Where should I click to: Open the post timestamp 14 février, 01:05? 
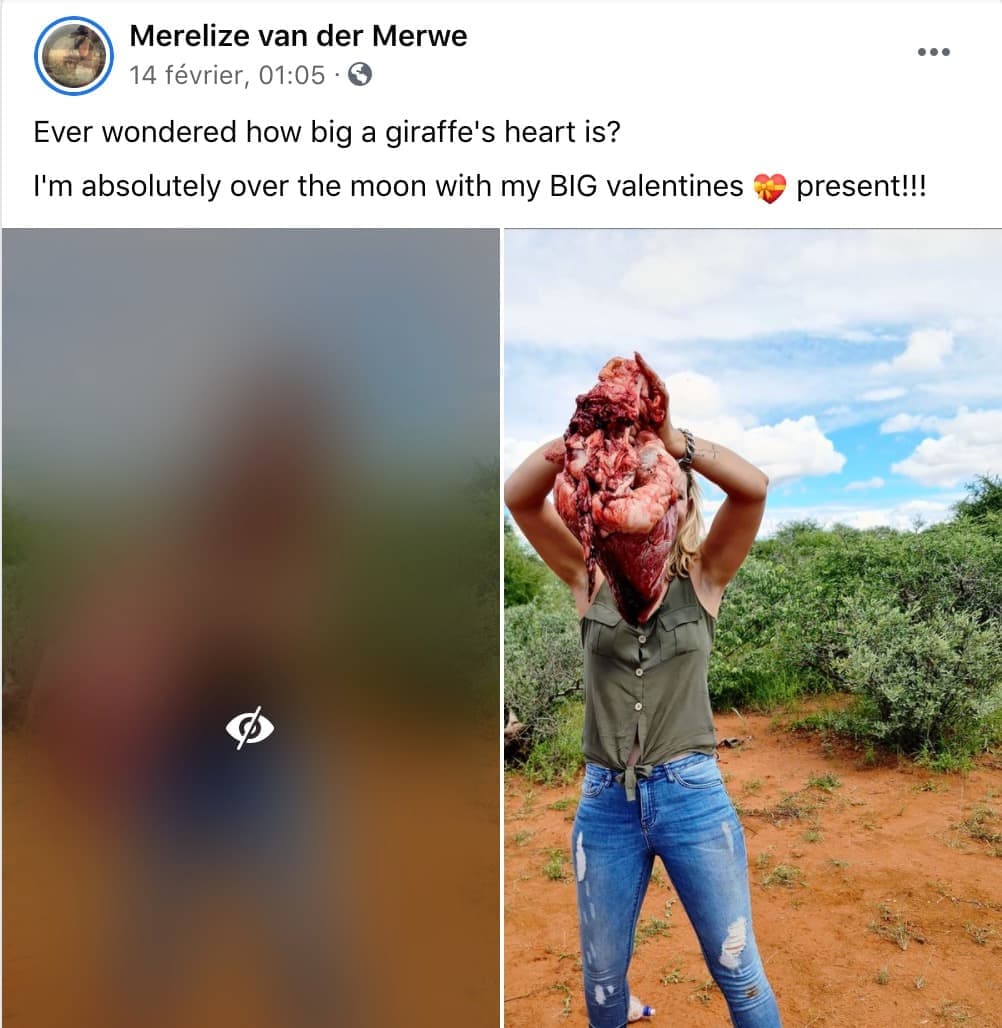pos(227,75)
